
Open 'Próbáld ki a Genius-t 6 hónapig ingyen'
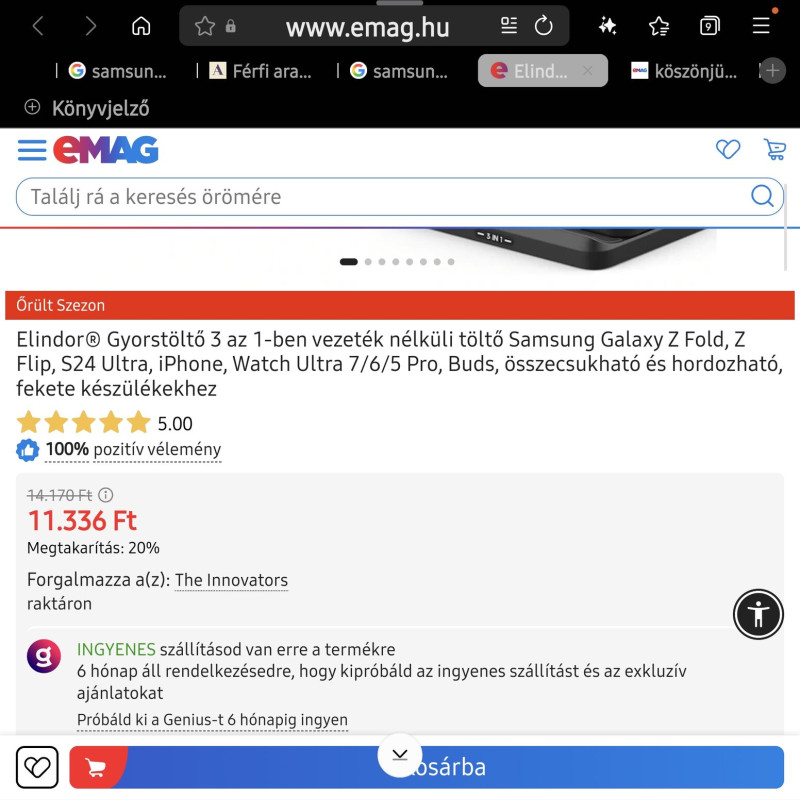(x=212, y=720)
